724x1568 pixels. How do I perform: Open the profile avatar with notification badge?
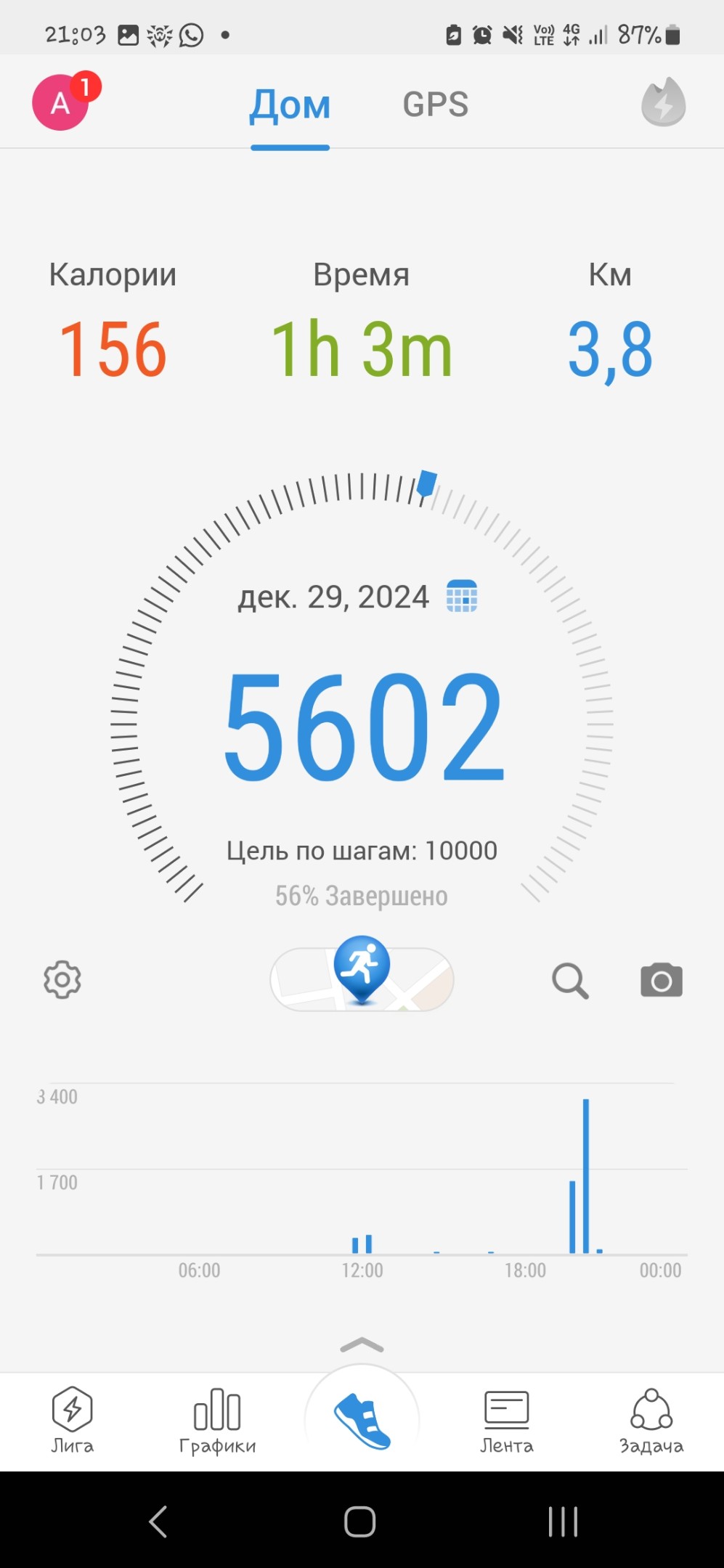[x=64, y=102]
